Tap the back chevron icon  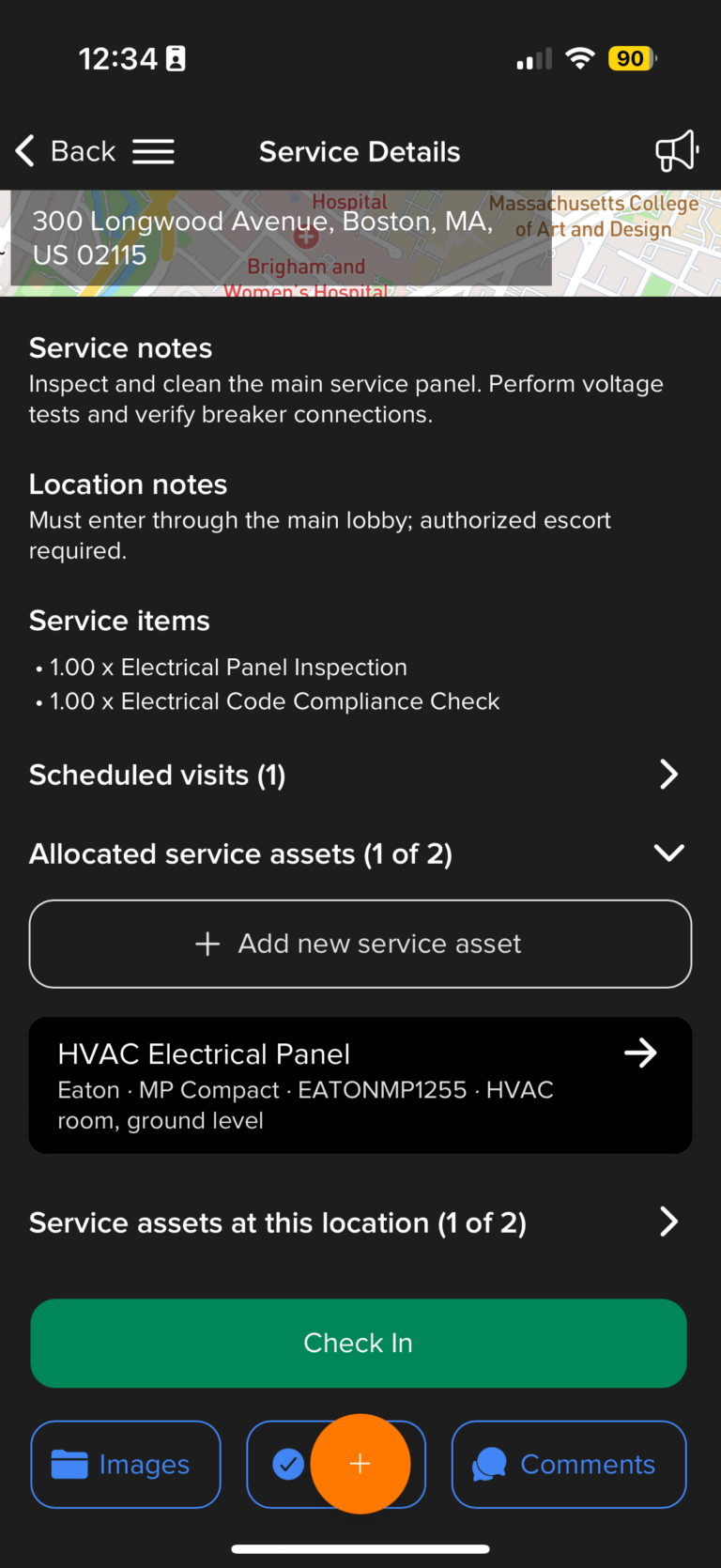(24, 150)
